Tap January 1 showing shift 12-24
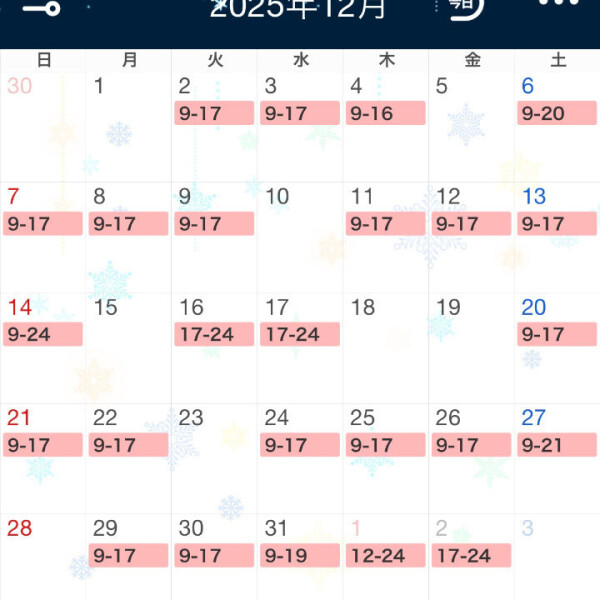Screen dimensions: 600x600 (x=386, y=556)
